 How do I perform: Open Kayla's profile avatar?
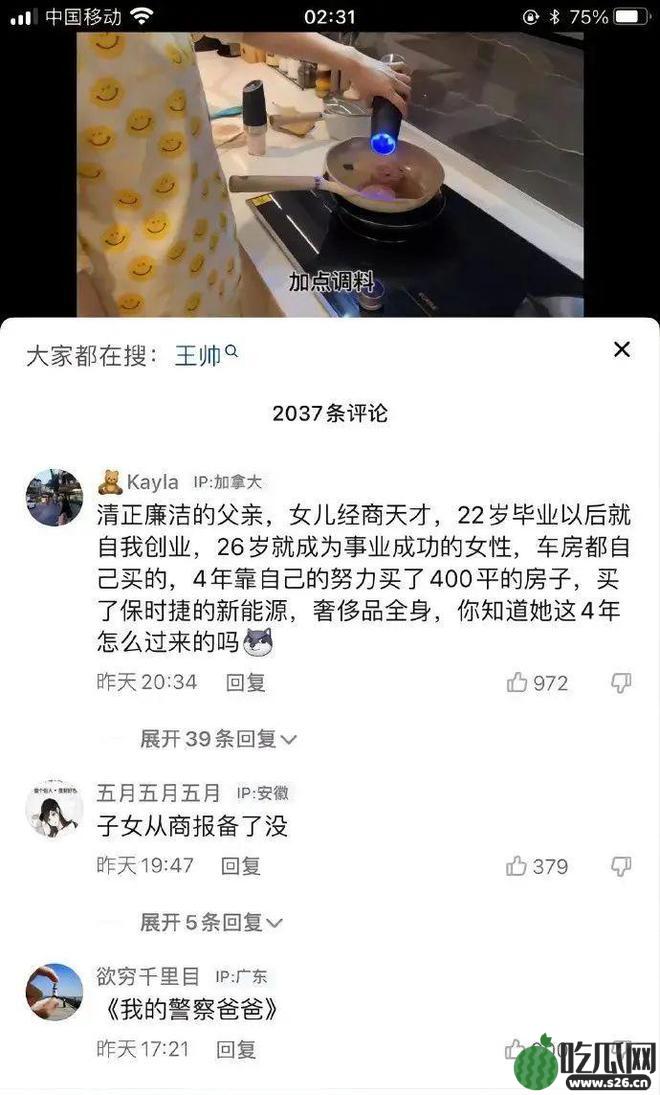(x=54, y=497)
